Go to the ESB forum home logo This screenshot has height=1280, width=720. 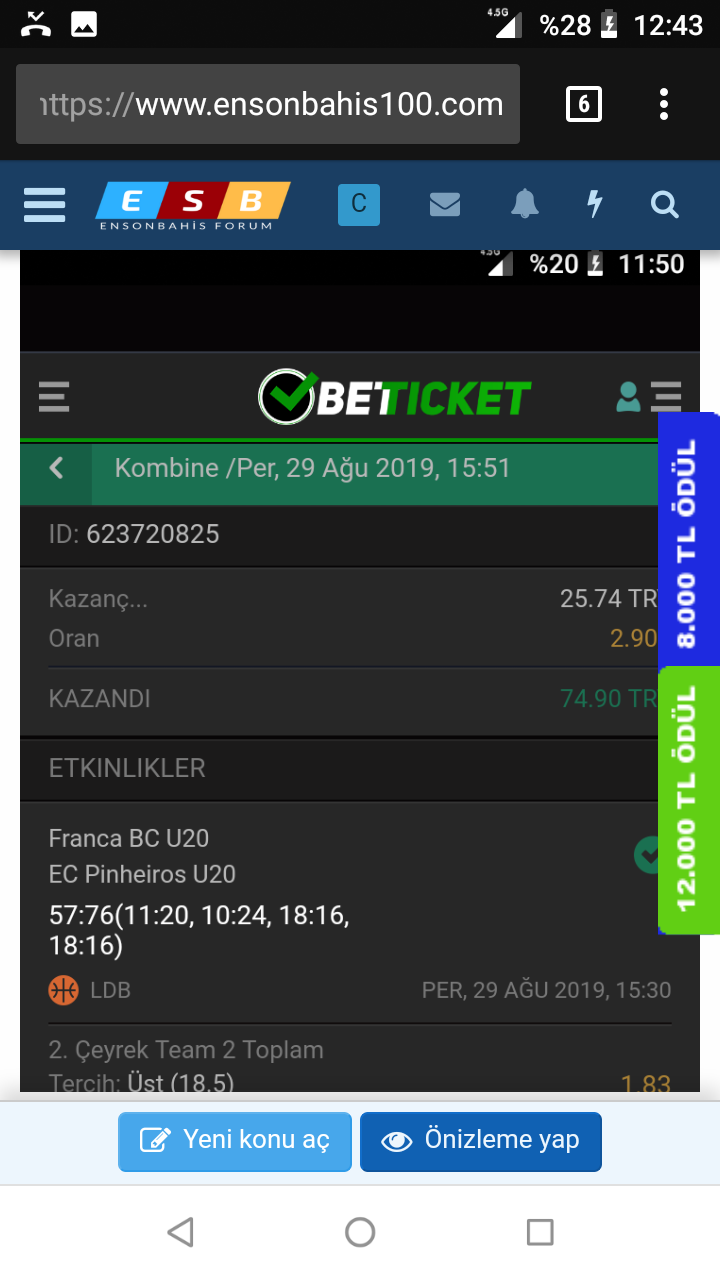193,206
